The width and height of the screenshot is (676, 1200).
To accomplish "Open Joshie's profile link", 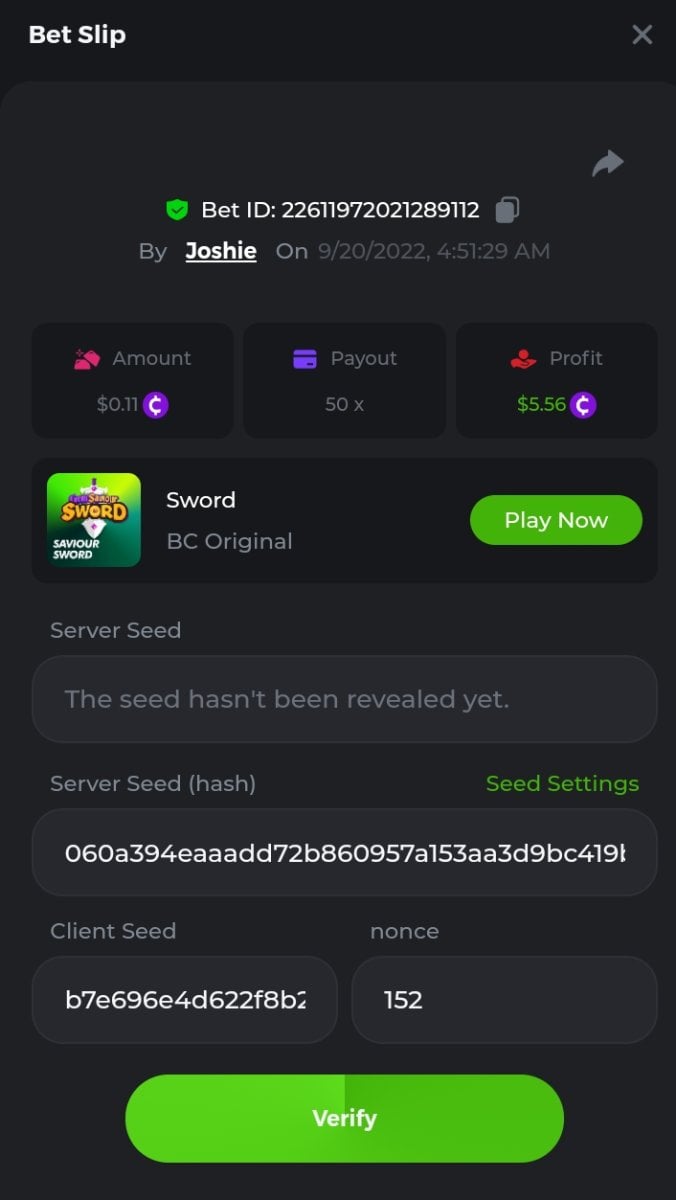I will (221, 251).
